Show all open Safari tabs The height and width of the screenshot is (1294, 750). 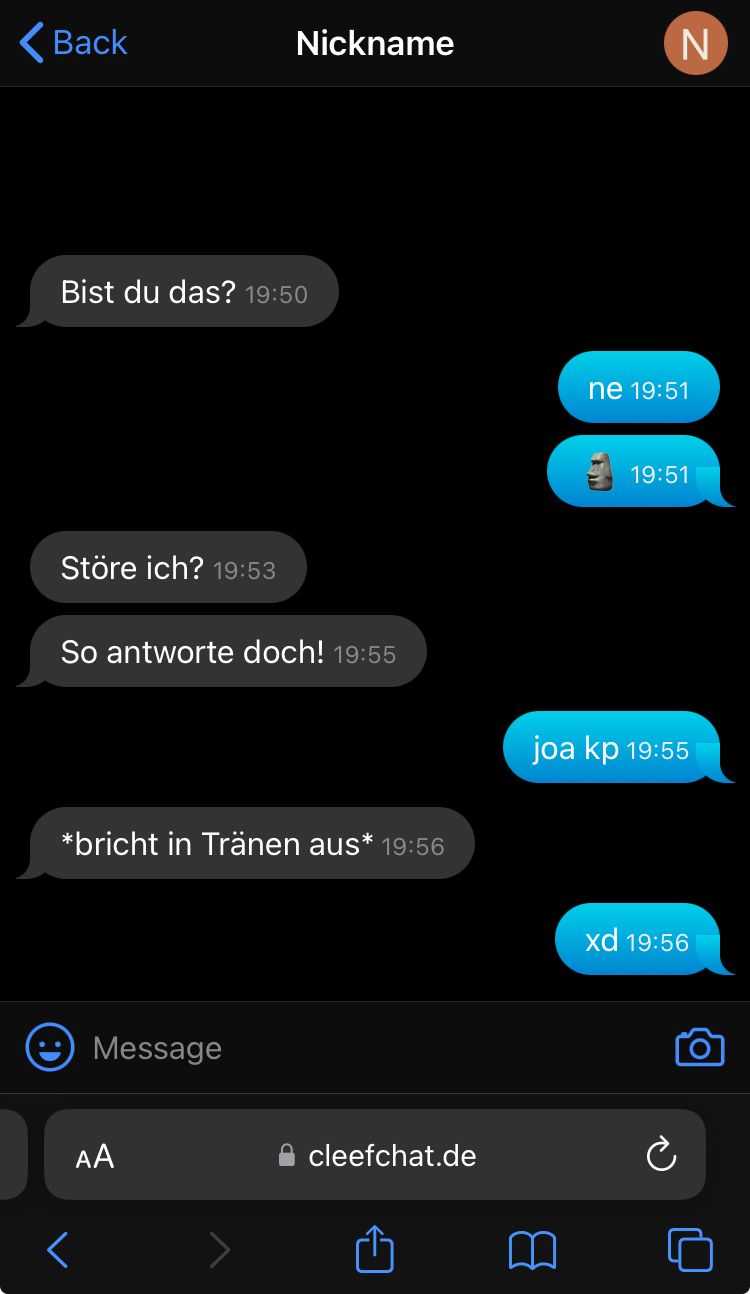tap(690, 1250)
